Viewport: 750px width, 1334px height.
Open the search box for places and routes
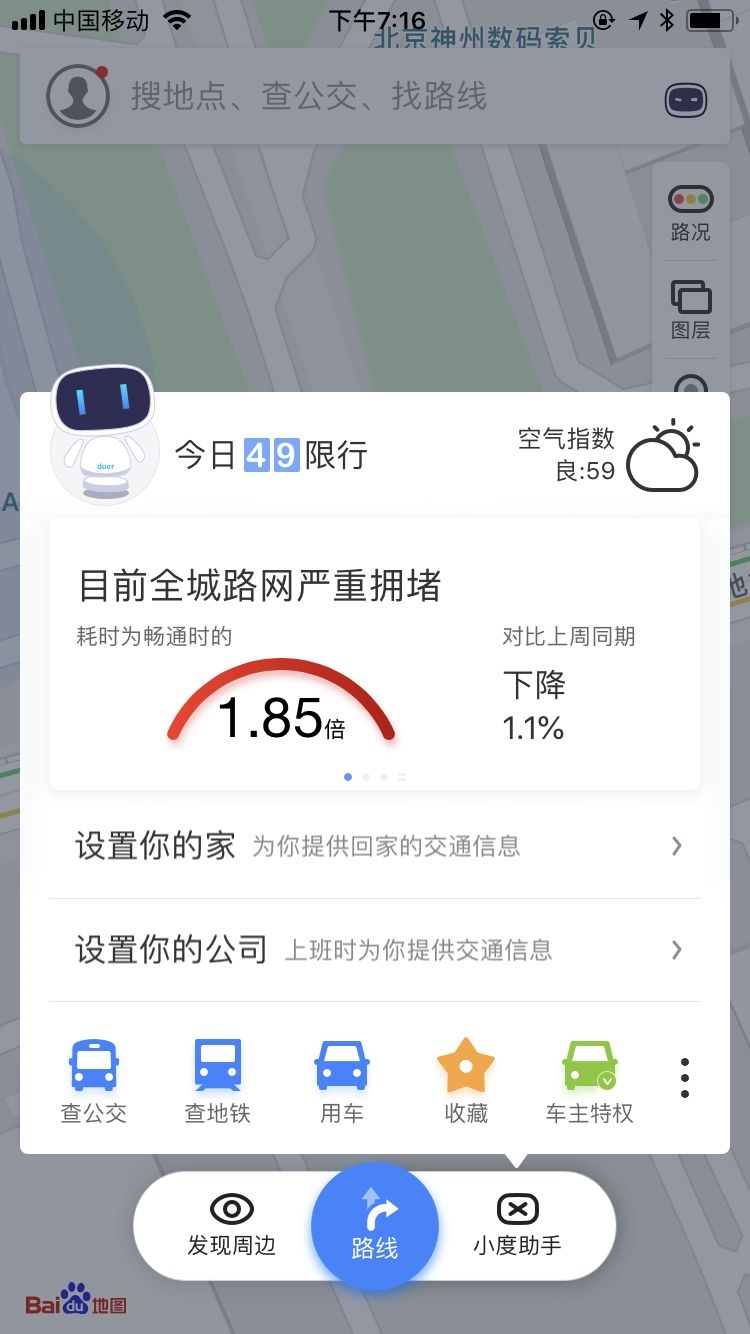pos(380,98)
